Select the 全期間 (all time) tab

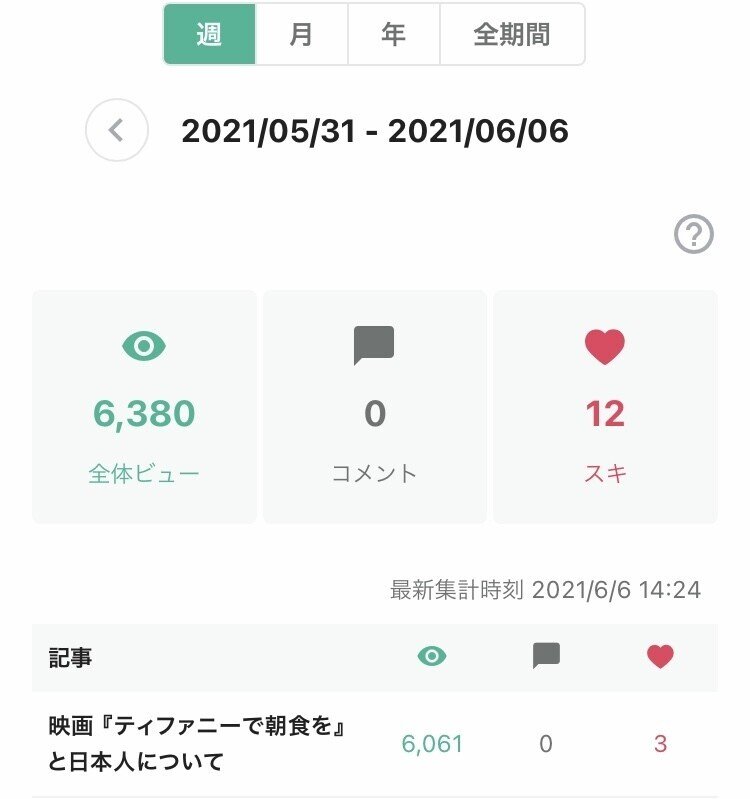(511, 35)
